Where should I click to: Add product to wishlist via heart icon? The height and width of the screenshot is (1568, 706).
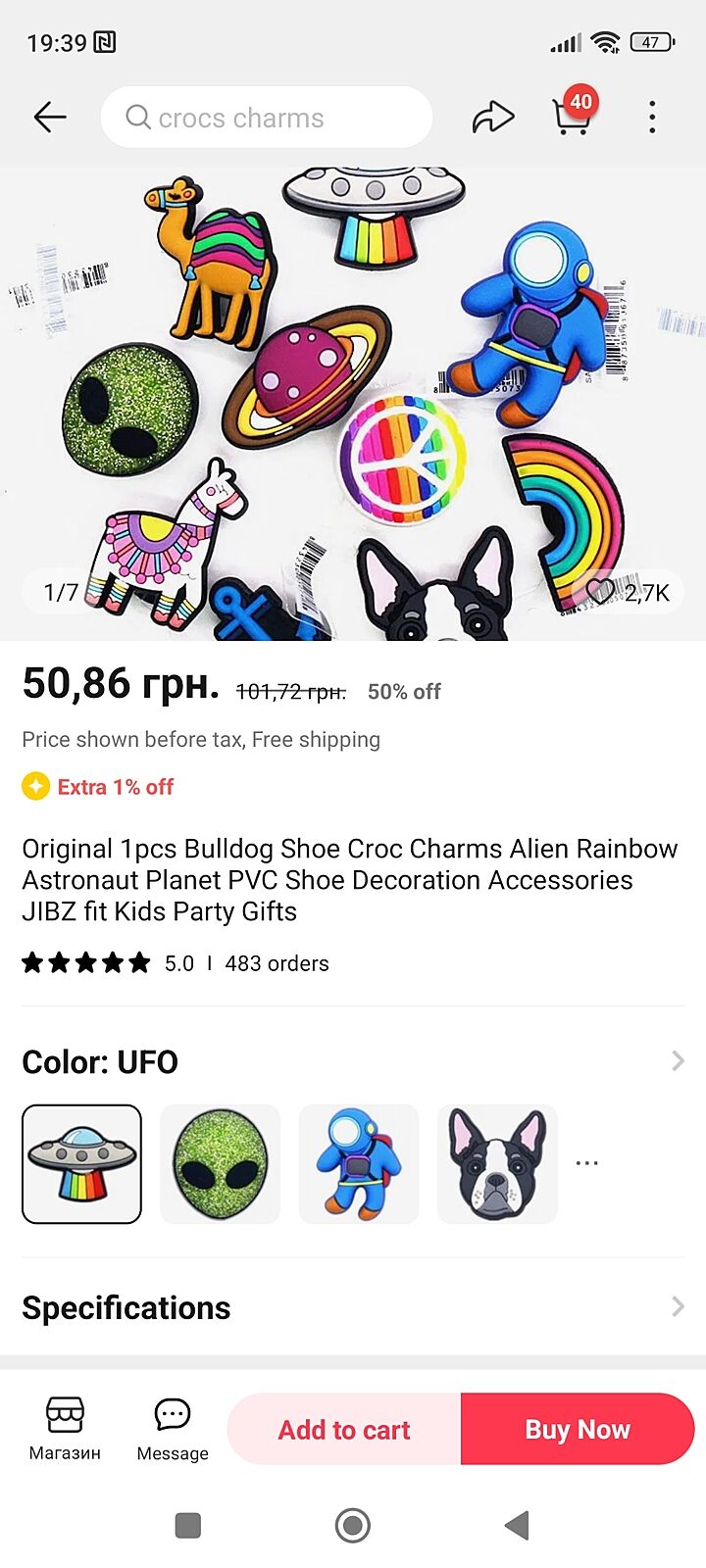tap(600, 591)
